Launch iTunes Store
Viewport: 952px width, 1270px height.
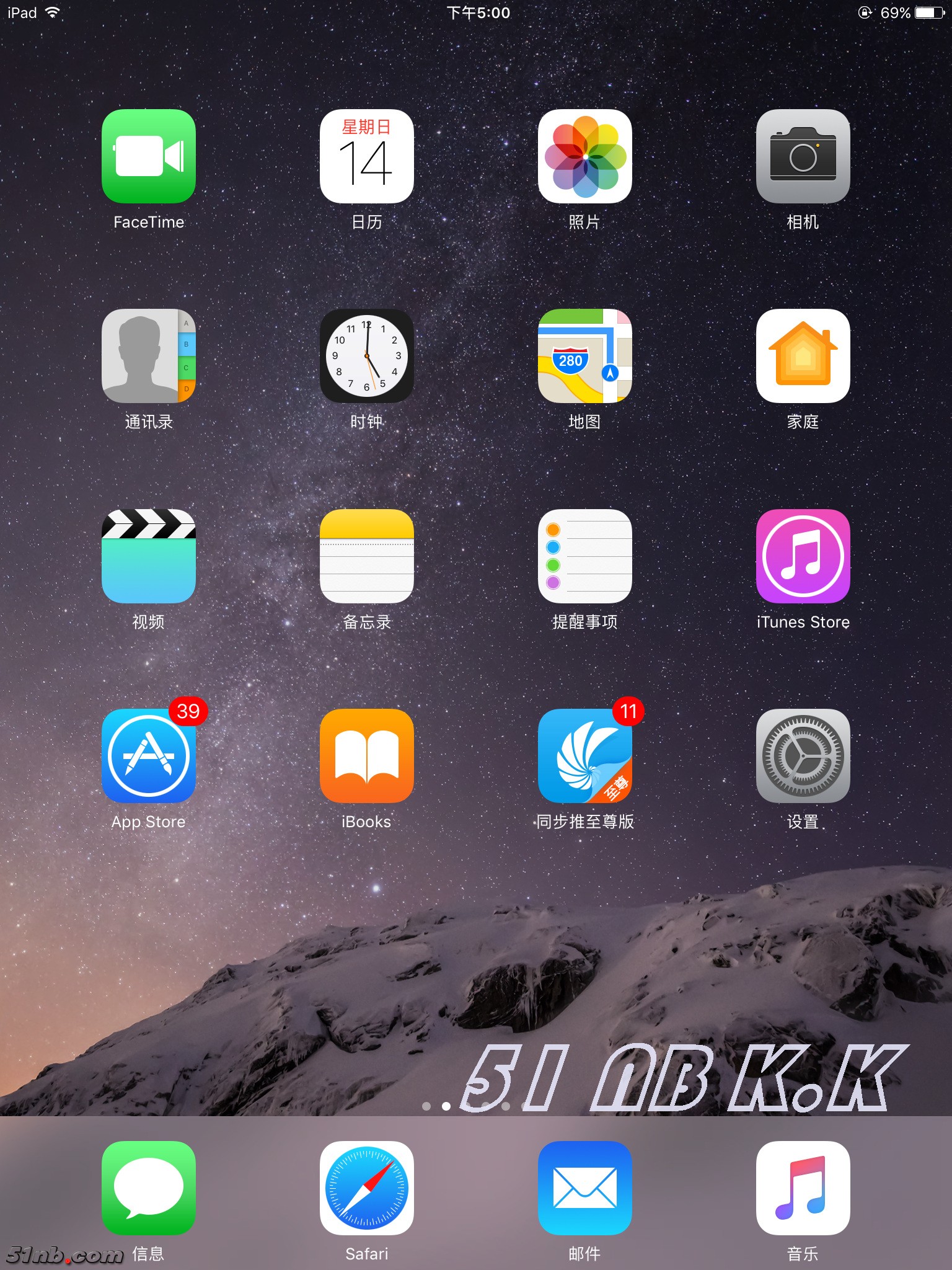click(x=803, y=556)
